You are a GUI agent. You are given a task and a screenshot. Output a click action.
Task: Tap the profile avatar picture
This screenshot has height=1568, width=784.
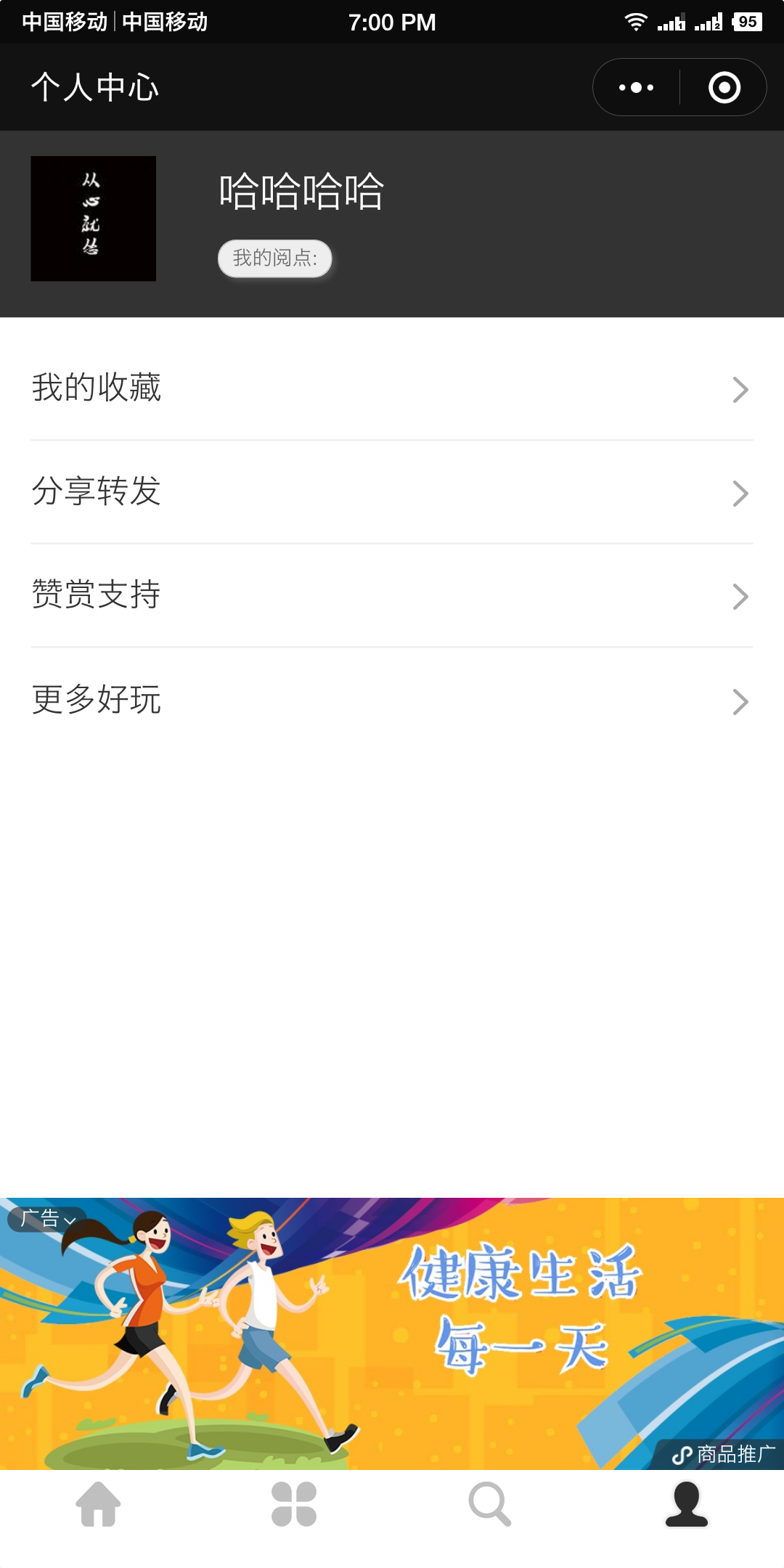(93, 219)
